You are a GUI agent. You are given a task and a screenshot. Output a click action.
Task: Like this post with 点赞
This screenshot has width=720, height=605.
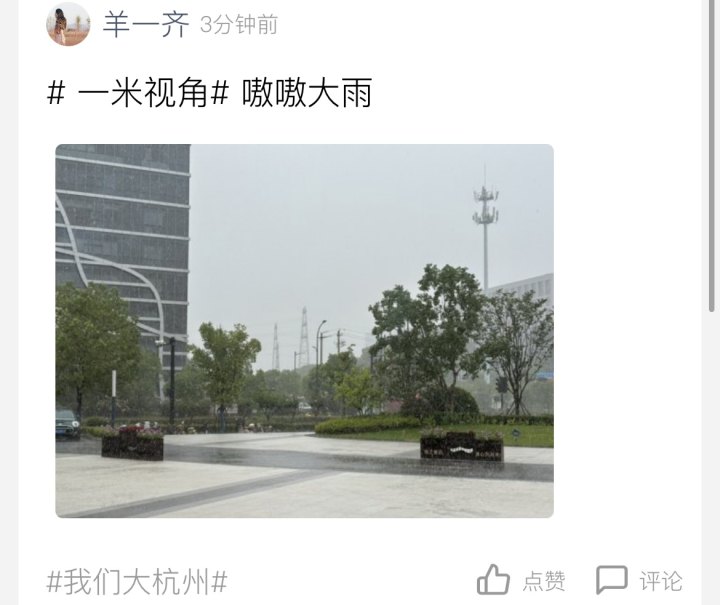click(x=521, y=580)
